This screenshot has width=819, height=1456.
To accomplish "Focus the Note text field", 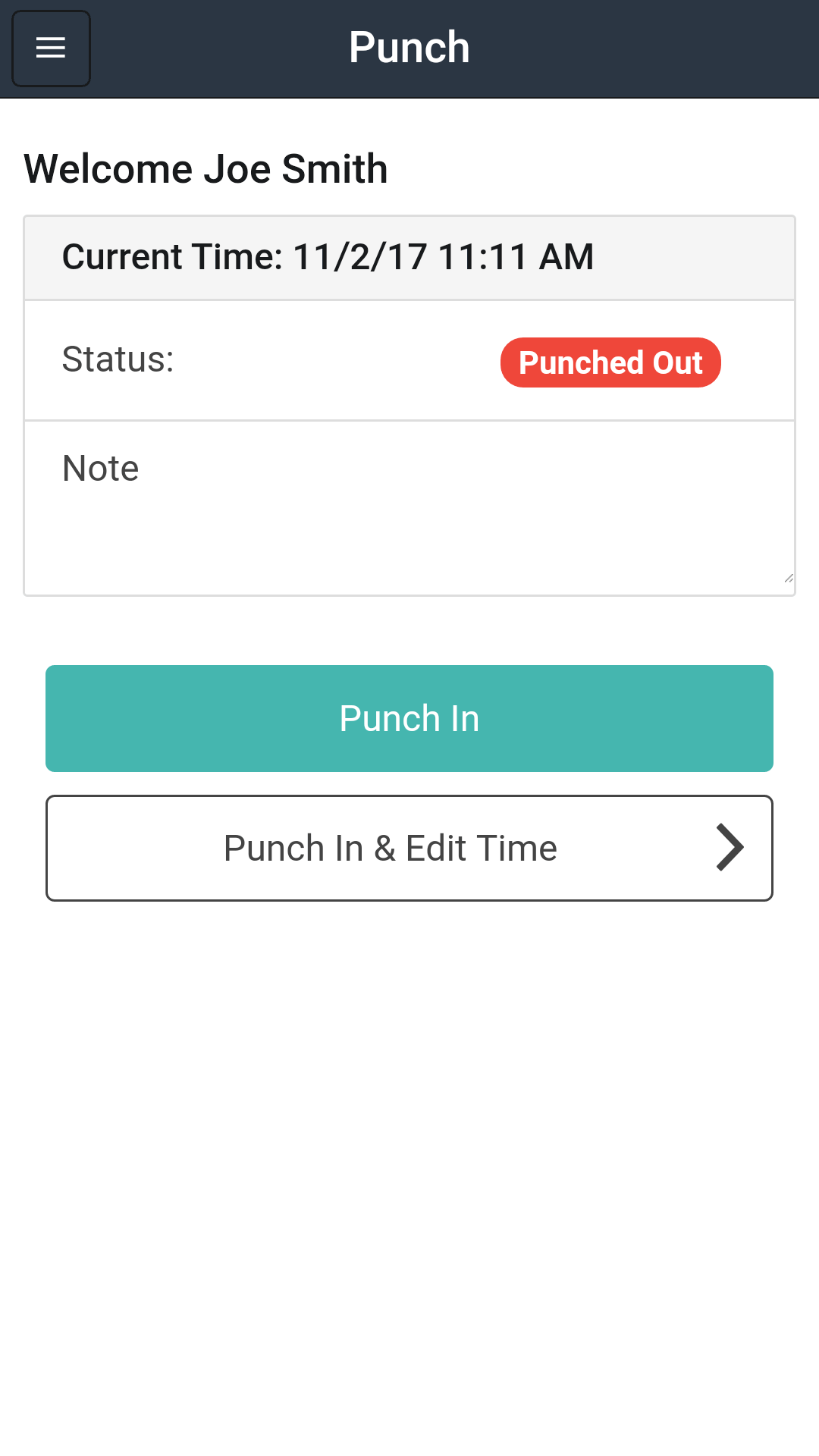I will (x=409, y=508).
